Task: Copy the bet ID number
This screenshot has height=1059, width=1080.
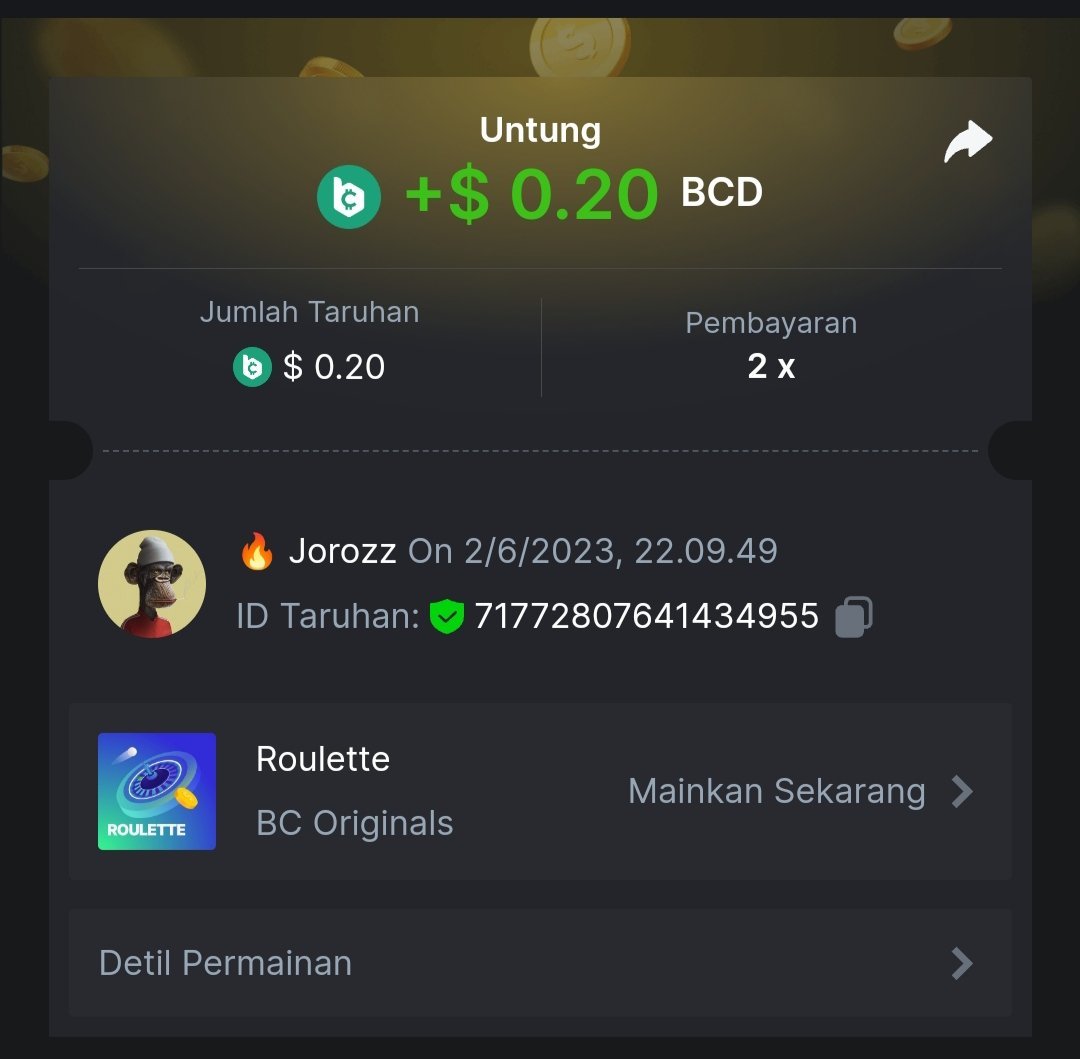Action: pyautogui.click(x=853, y=616)
